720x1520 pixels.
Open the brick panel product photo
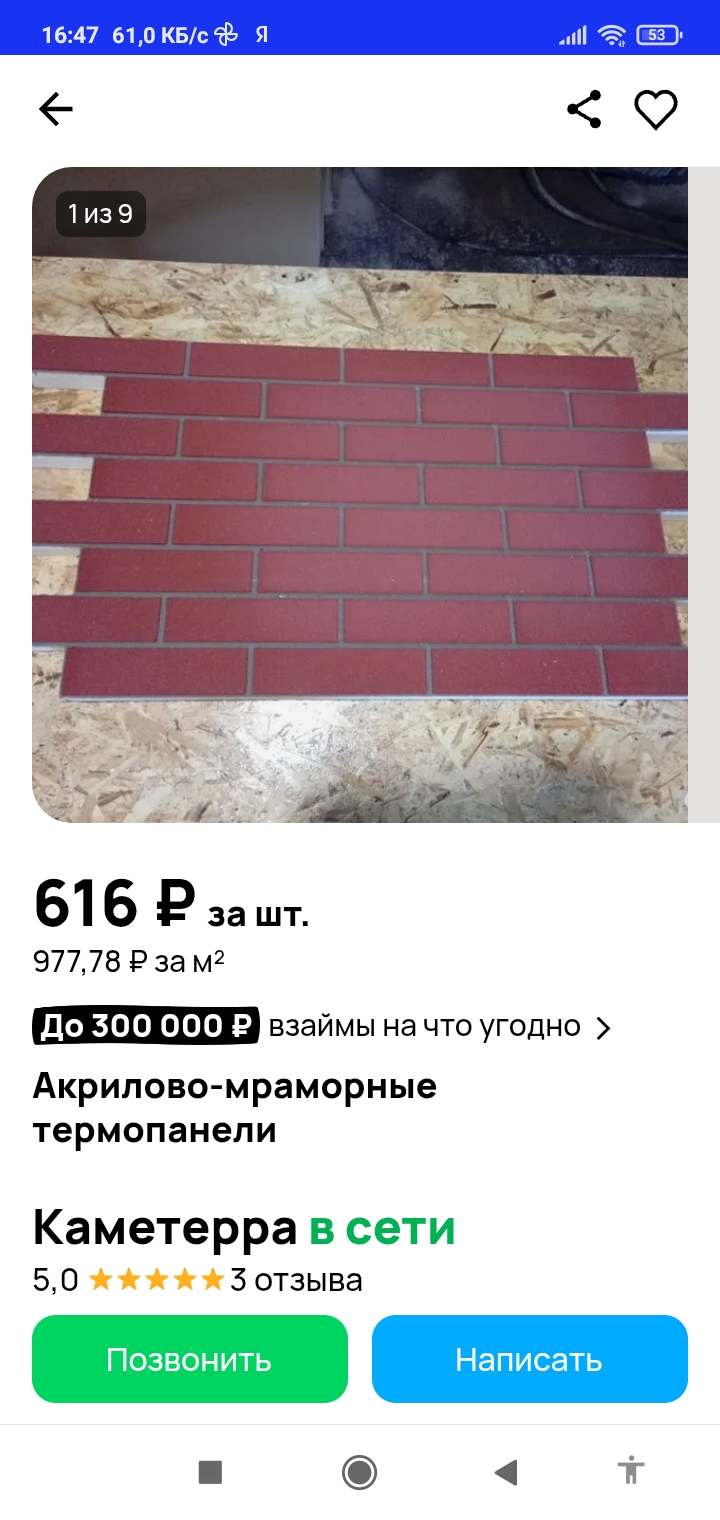pyautogui.click(x=360, y=495)
